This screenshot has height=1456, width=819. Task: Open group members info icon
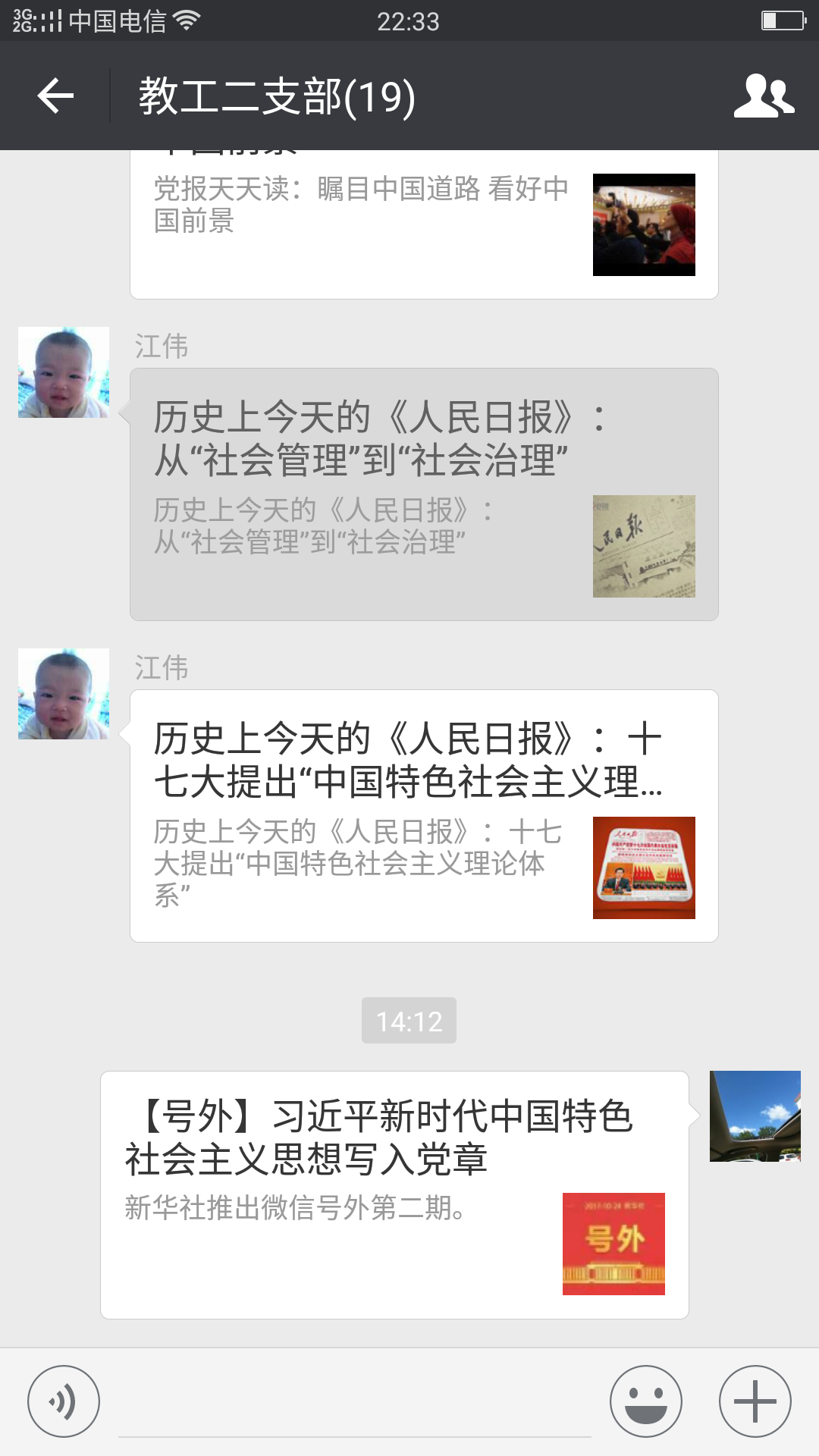click(763, 96)
